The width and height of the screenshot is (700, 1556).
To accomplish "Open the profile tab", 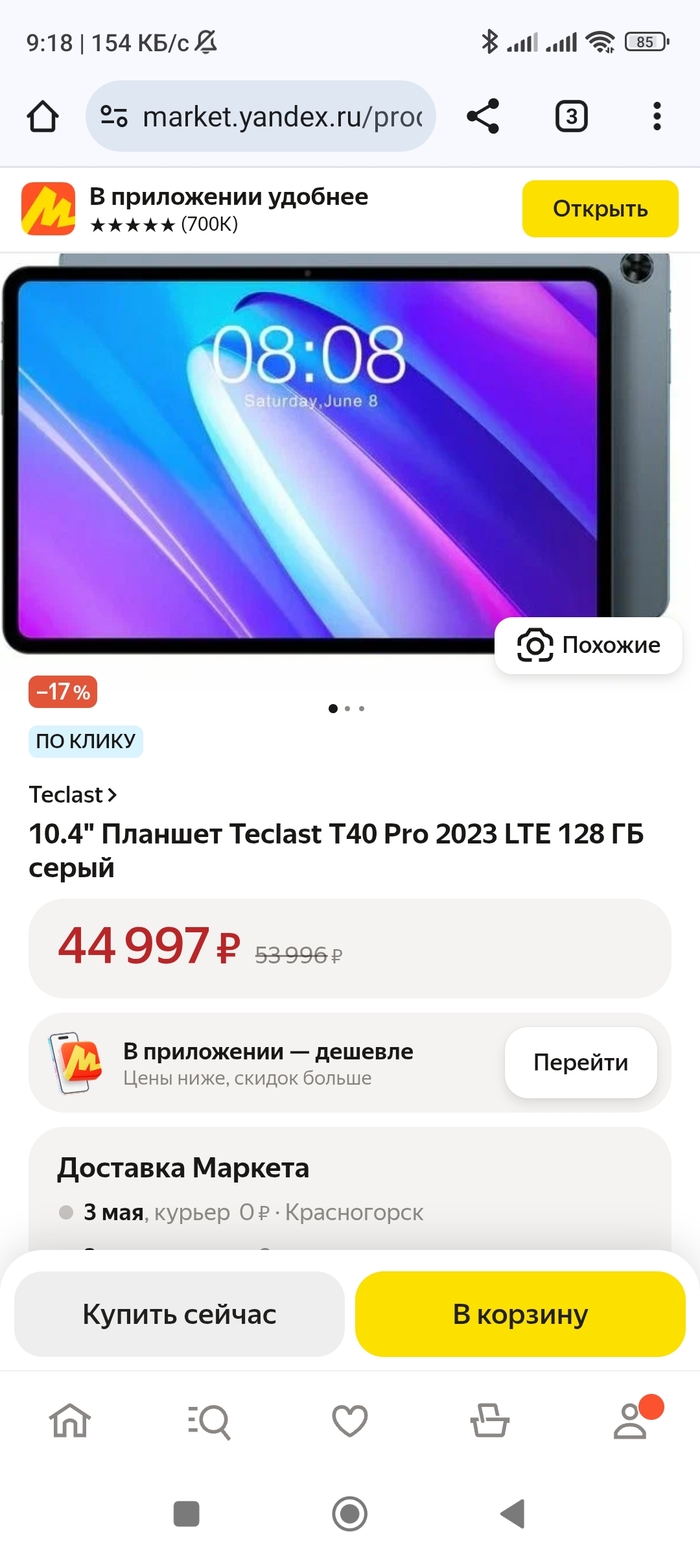I will pyautogui.click(x=630, y=1420).
